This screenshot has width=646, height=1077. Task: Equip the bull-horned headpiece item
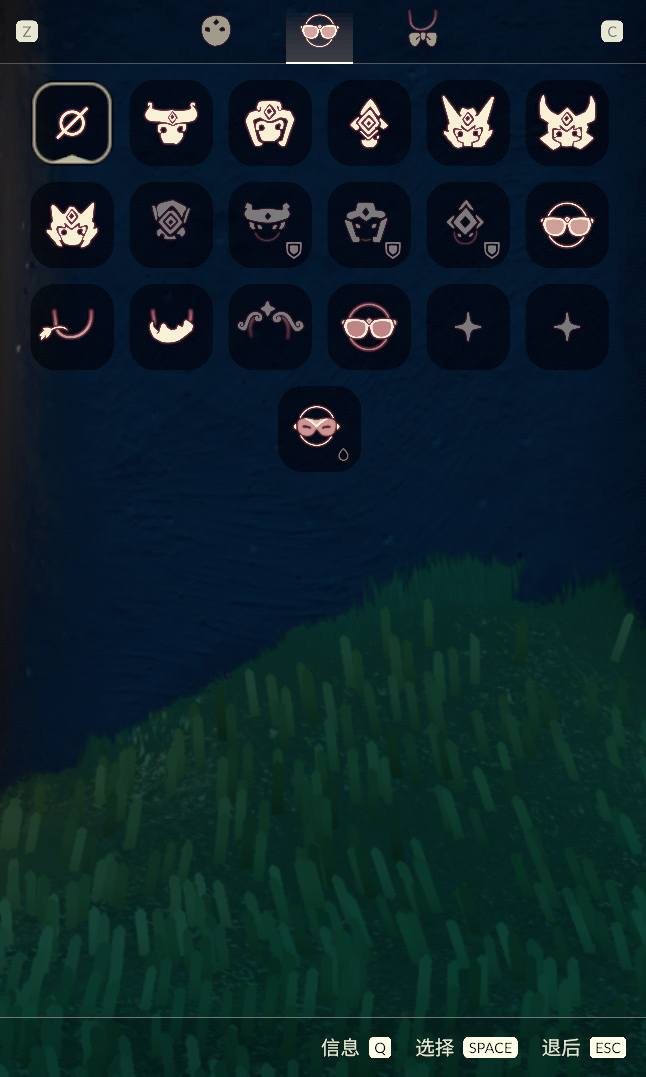(x=171, y=123)
